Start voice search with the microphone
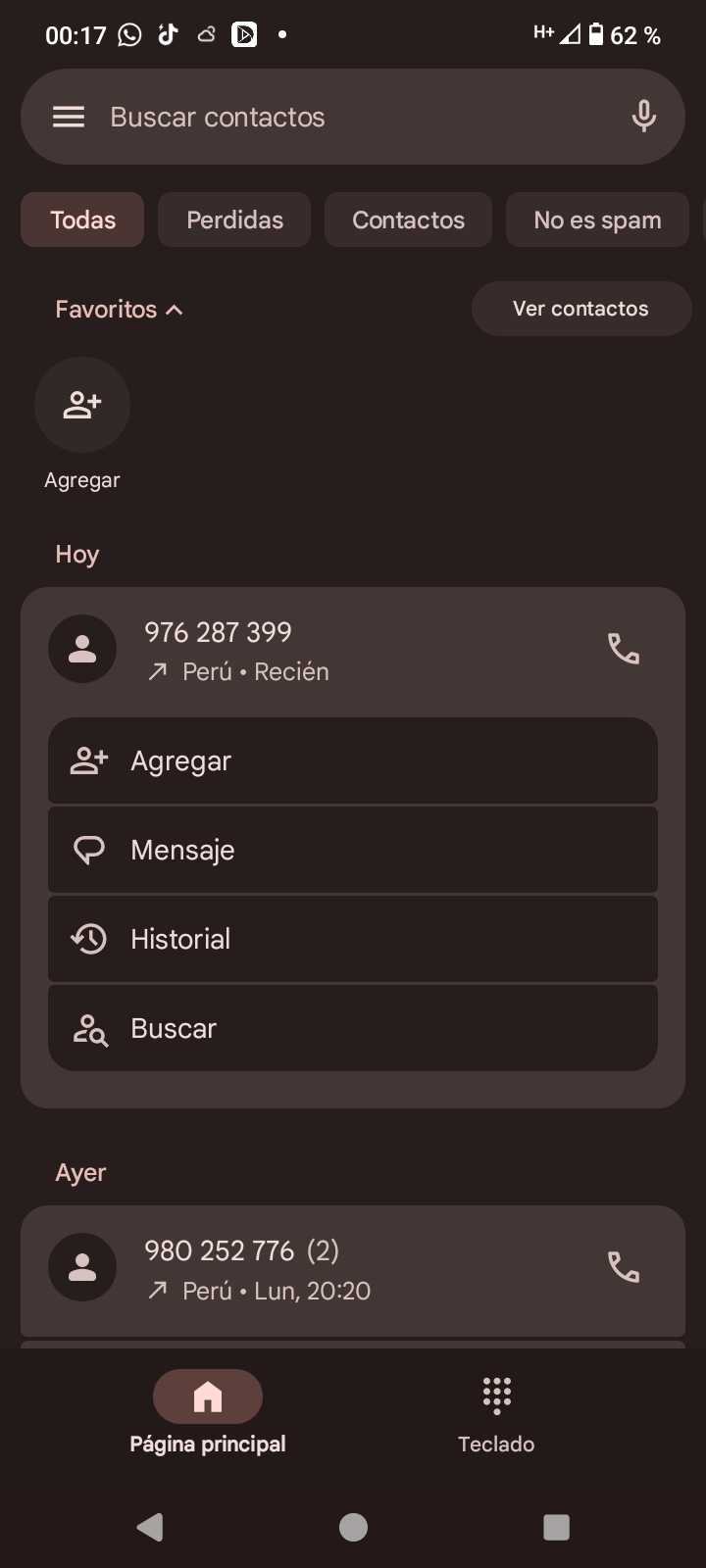Screen dimensions: 706x1568 pyautogui.click(x=643, y=118)
